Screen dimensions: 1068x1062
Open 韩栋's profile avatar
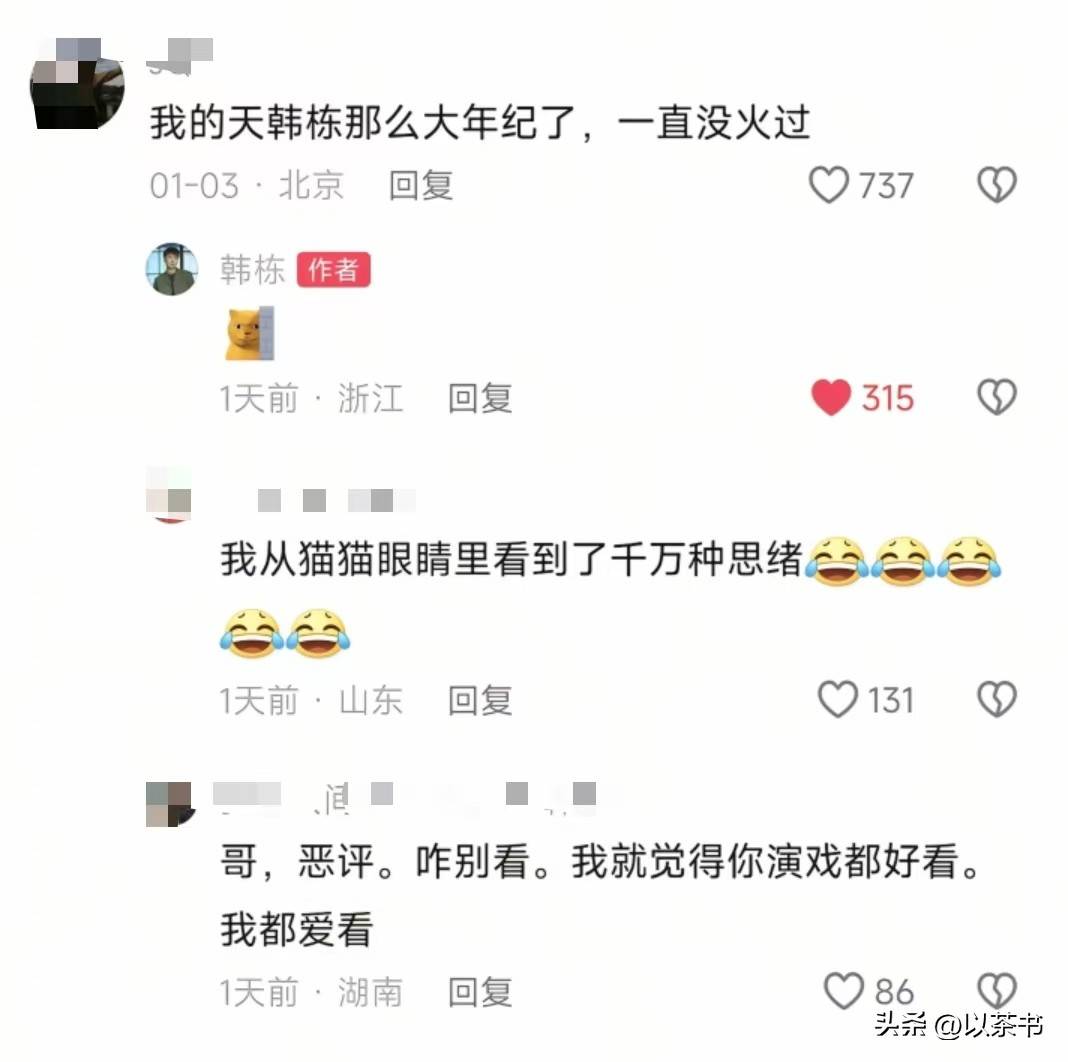172,269
